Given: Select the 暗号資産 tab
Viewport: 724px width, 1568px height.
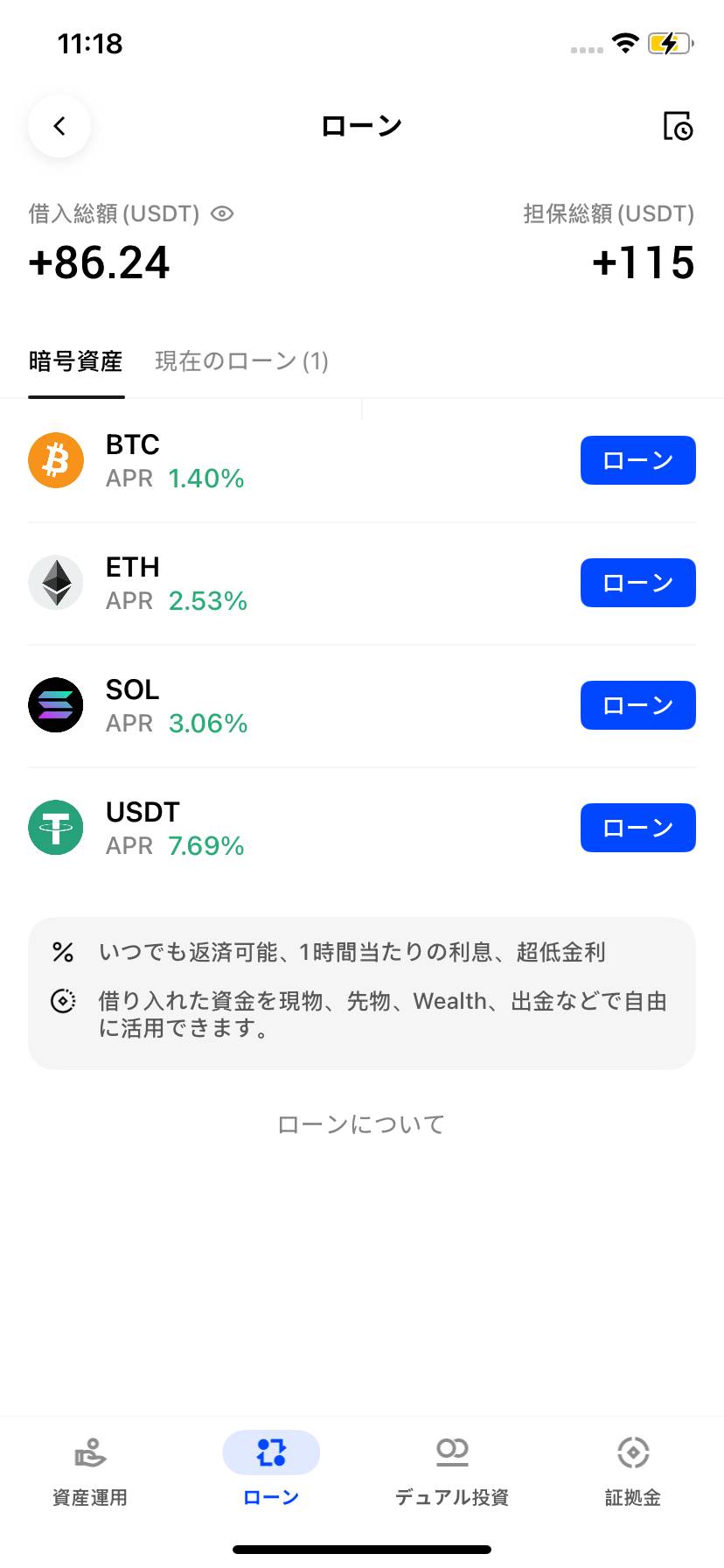Looking at the screenshot, I should [76, 361].
